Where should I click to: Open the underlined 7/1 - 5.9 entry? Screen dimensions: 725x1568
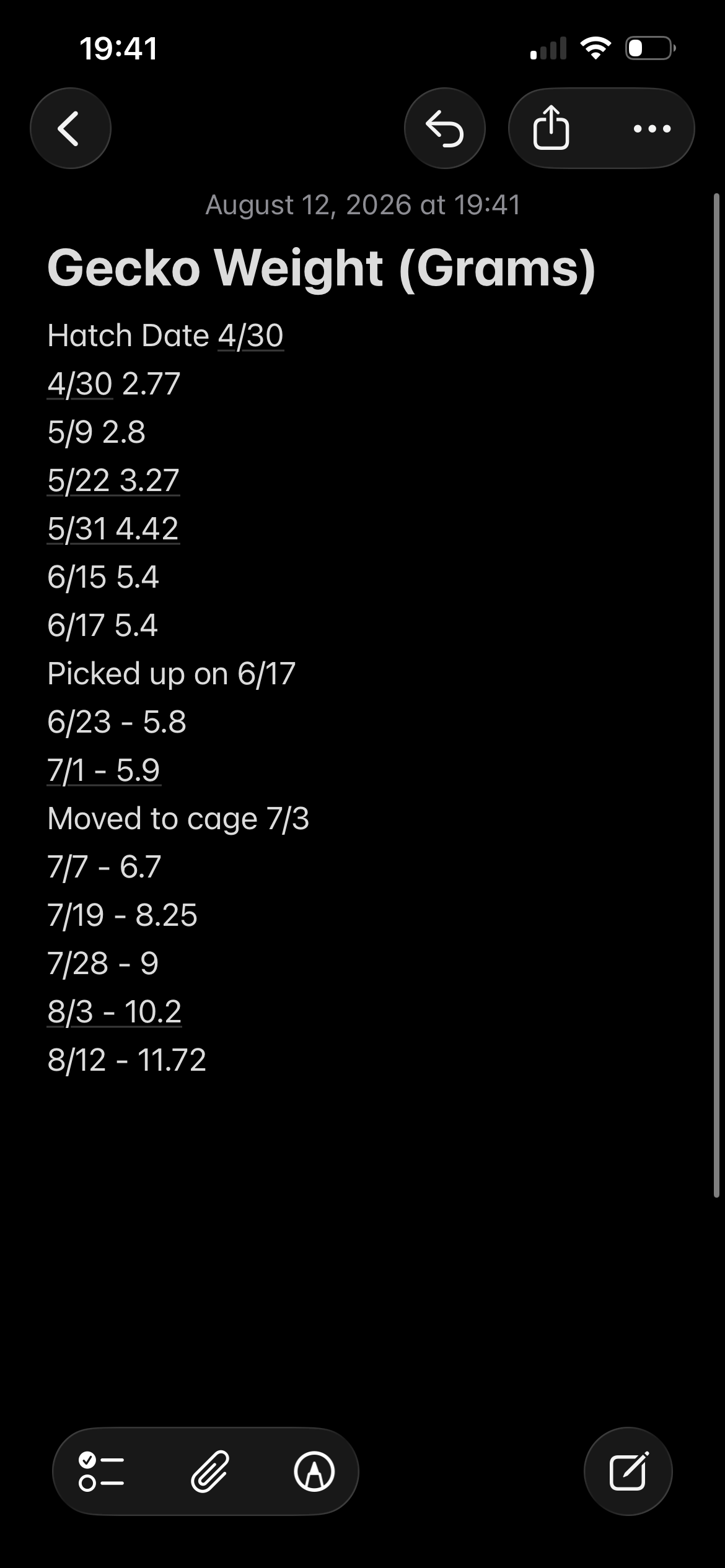click(104, 770)
